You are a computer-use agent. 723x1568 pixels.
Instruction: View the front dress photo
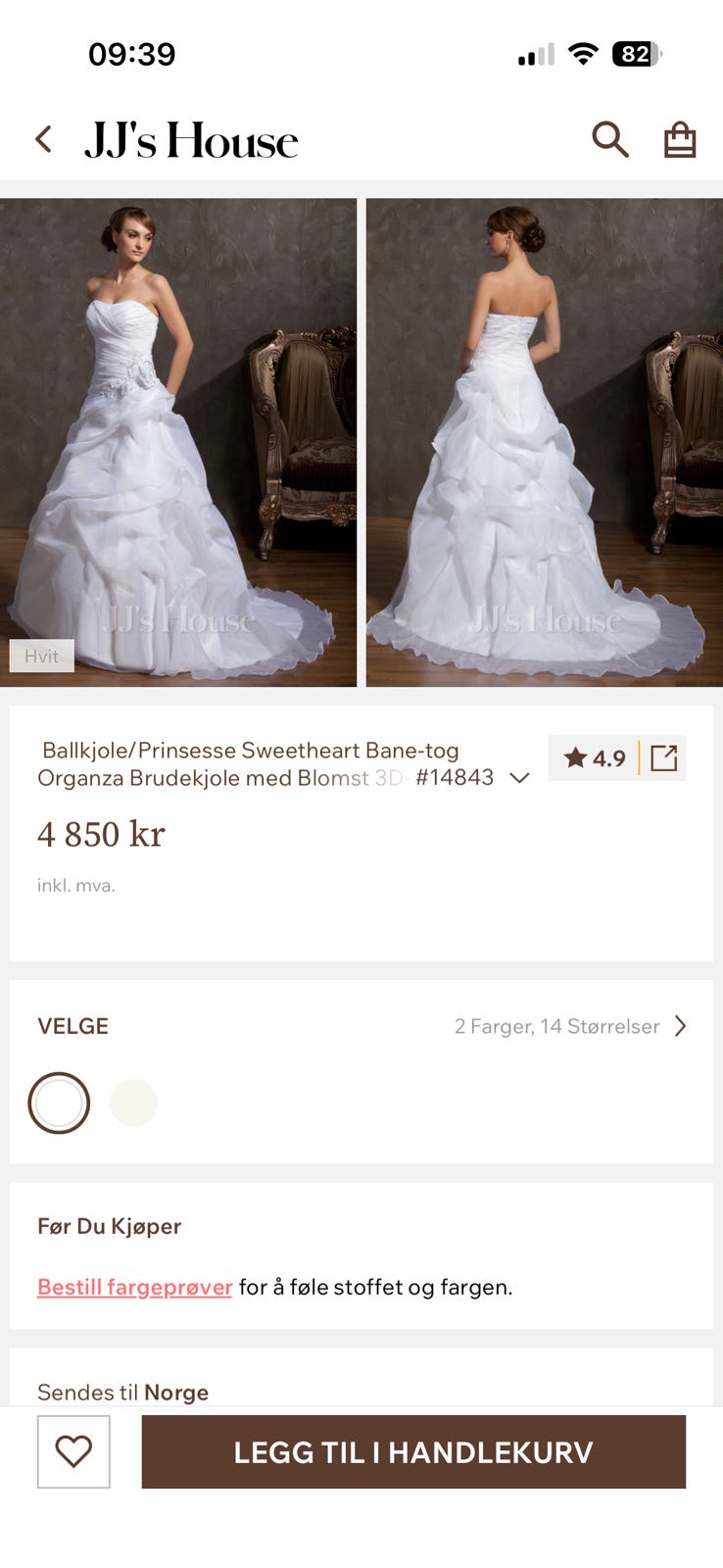tap(177, 441)
